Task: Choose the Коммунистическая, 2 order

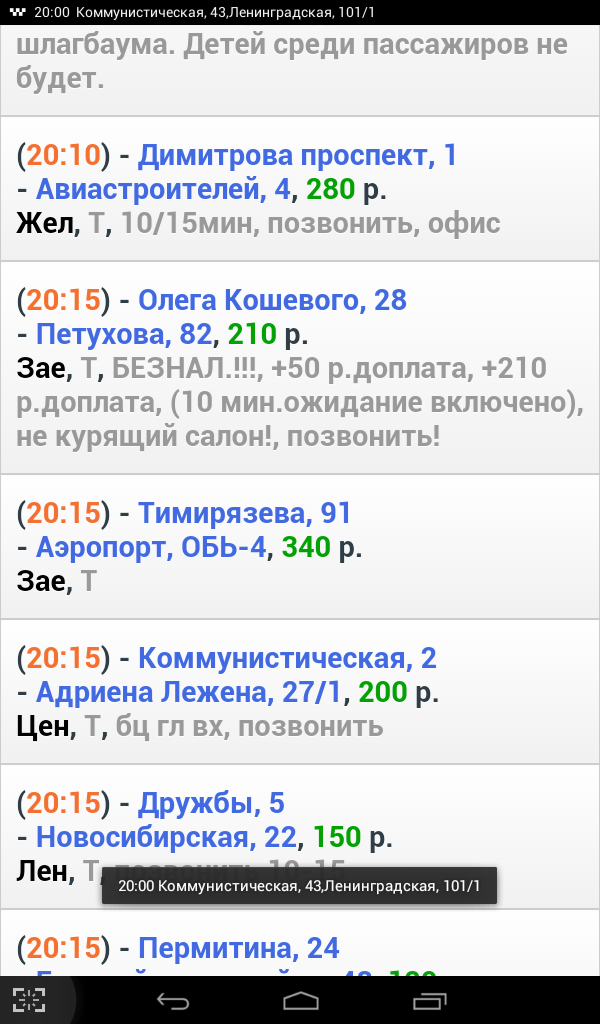Action: (x=300, y=692)
